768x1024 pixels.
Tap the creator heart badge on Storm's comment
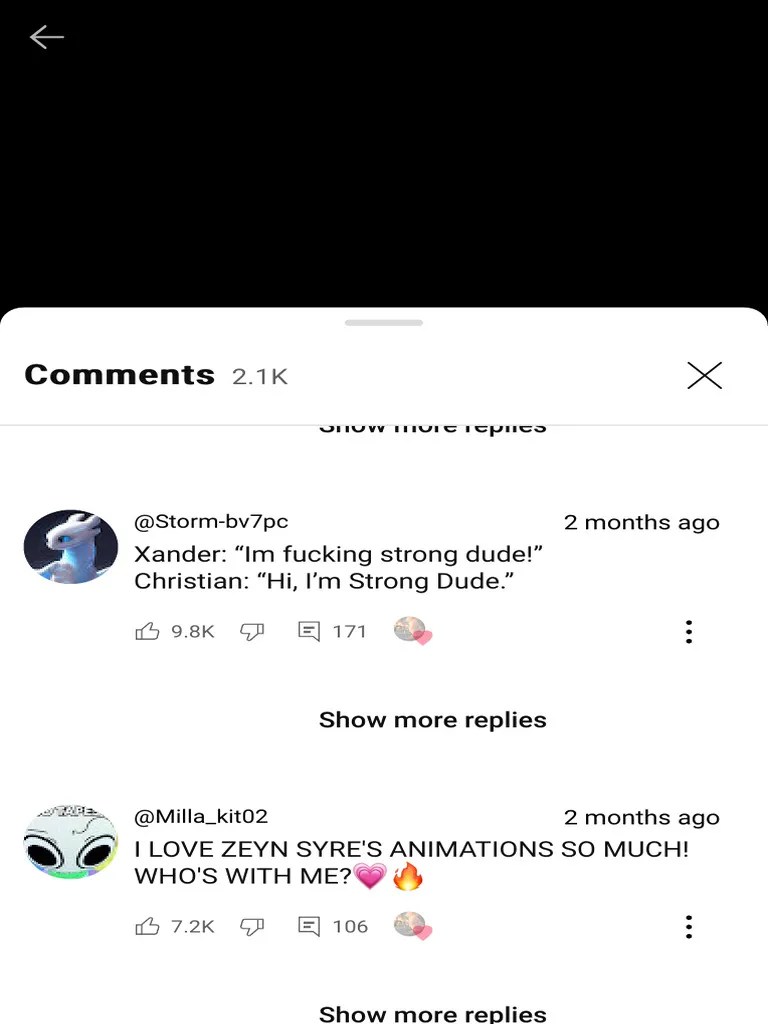(412, 631)
